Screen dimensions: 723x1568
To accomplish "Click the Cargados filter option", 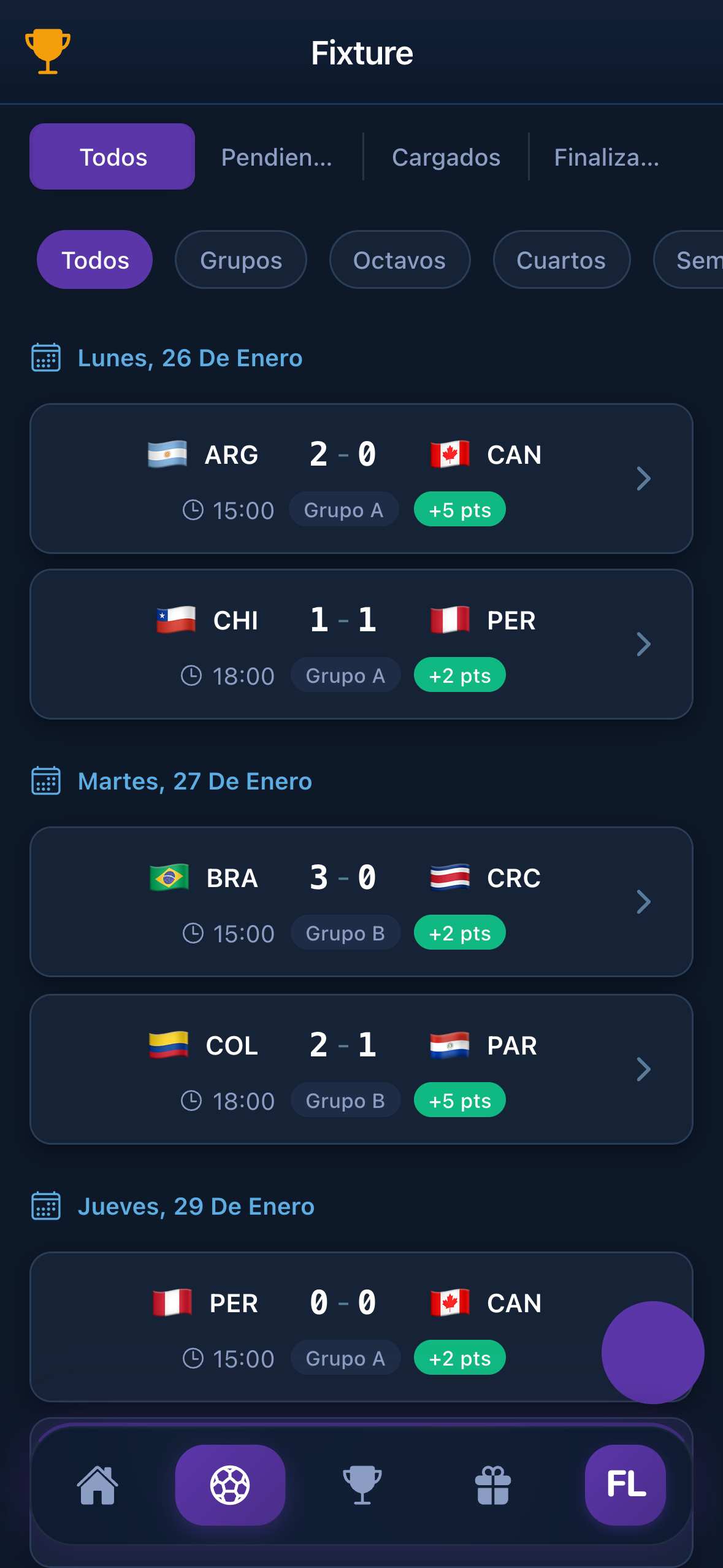I will click(446, 157).
